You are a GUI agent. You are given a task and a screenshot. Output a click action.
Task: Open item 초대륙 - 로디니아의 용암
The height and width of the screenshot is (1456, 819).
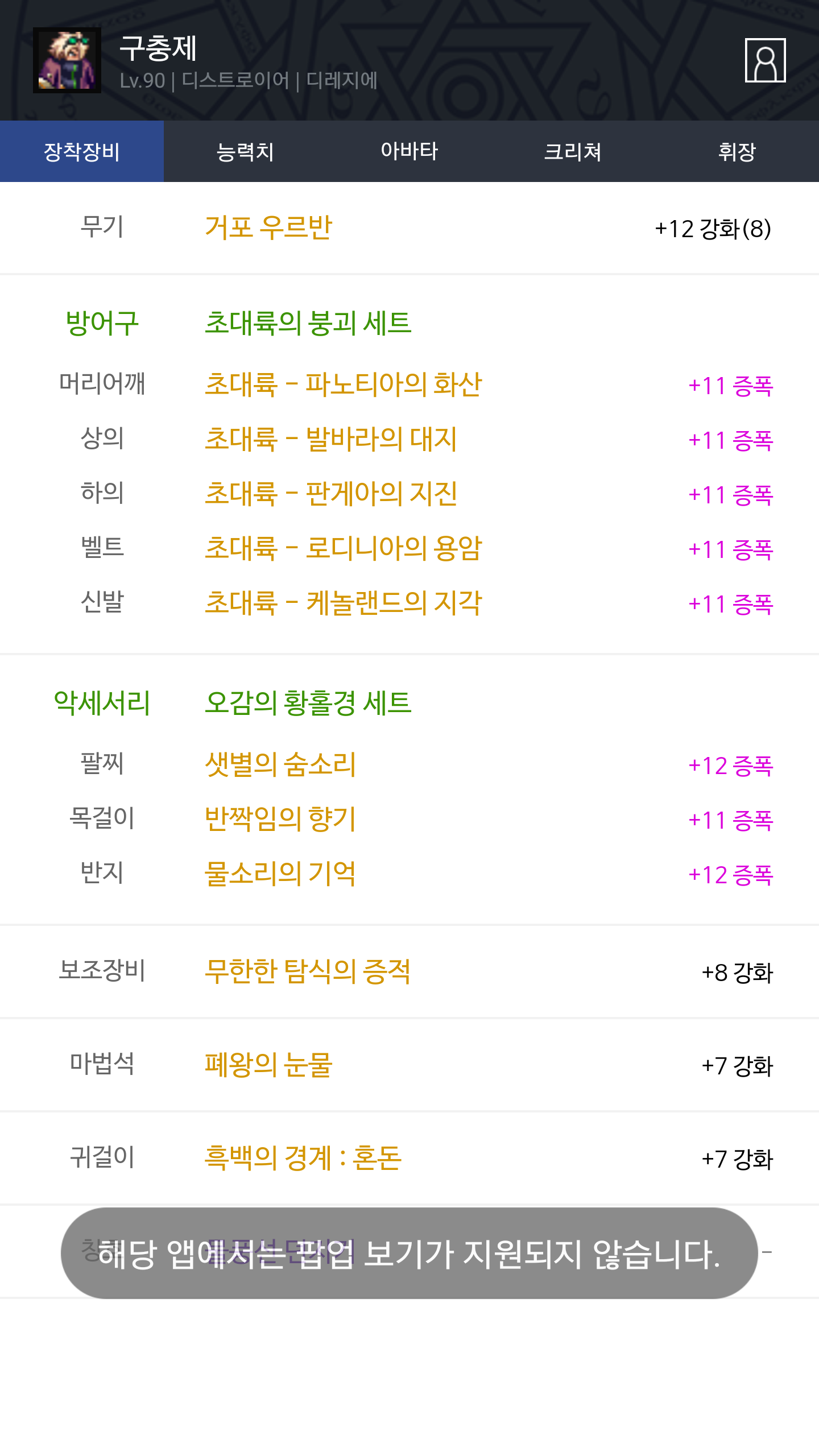[x=343, y=548]
